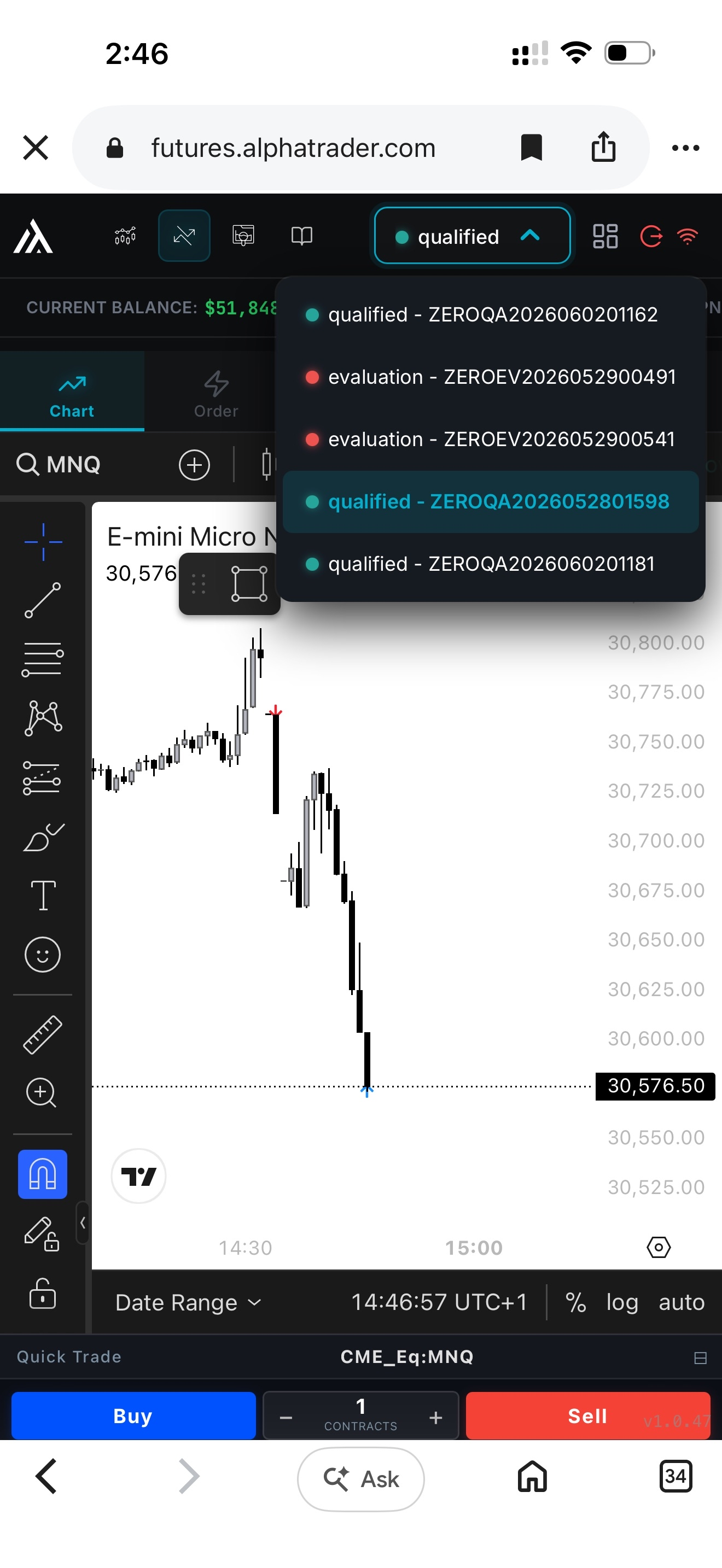Select account ZEROQA2026060201162
This screenshot has width=722, height=1568.
coord(491,315)
